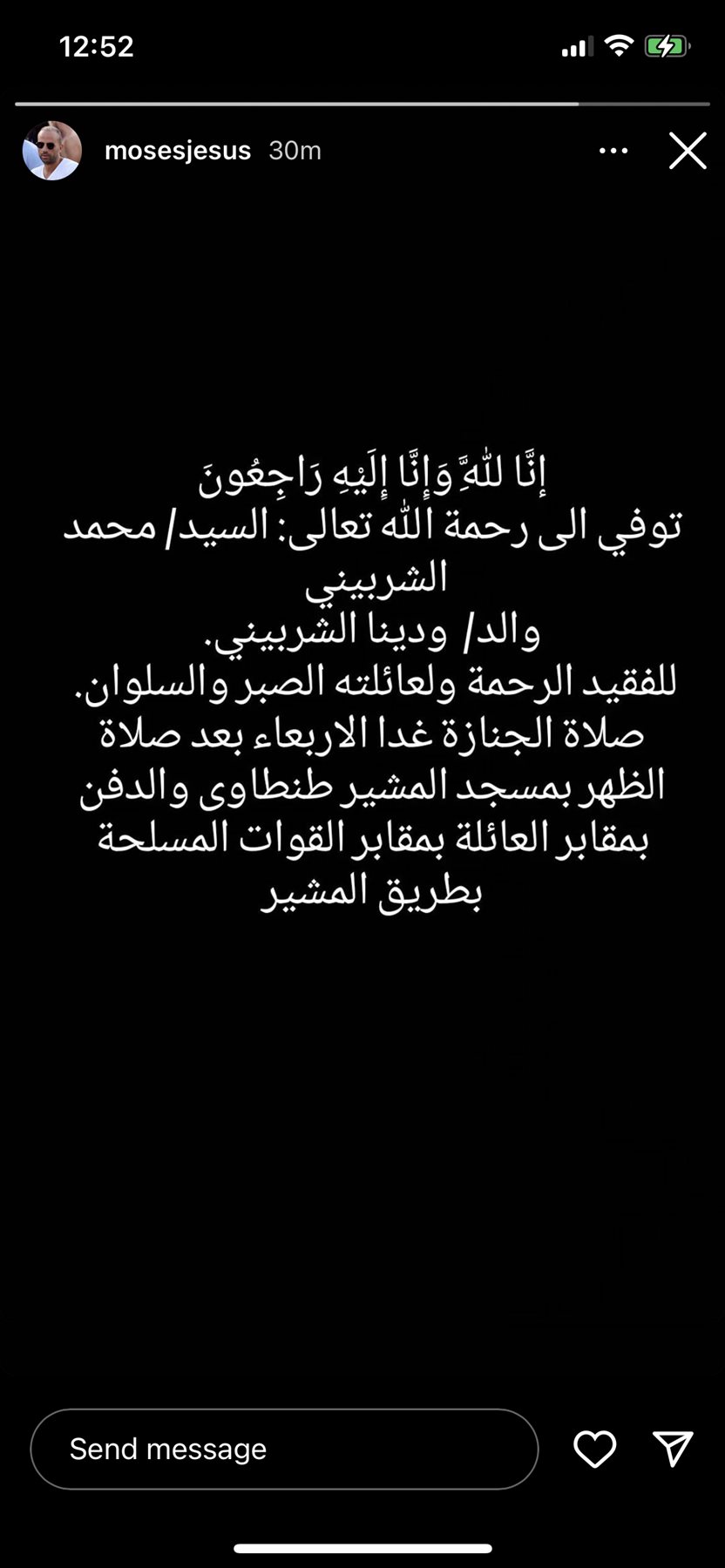Close the story viewer

click(687, 151)
